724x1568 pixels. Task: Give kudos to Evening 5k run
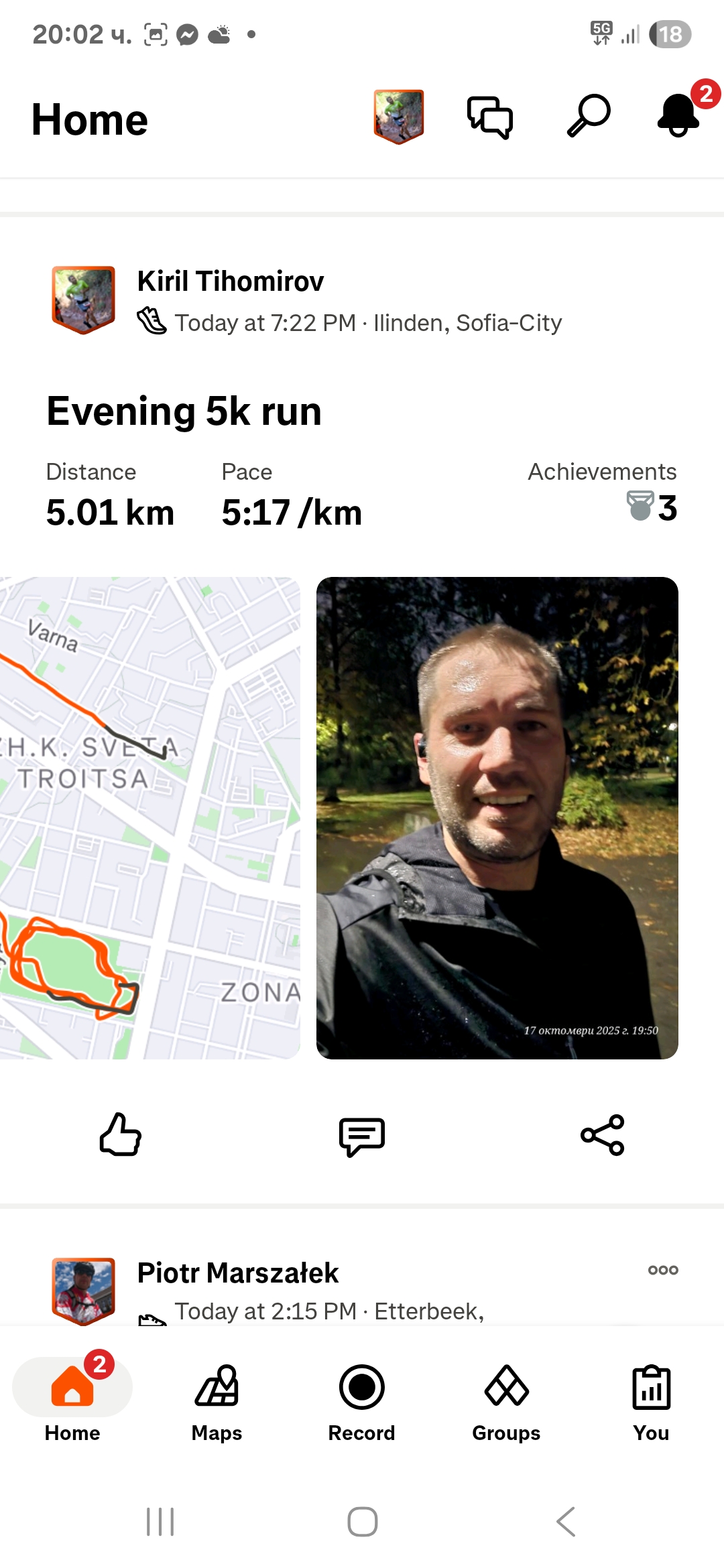(121, 1134)
